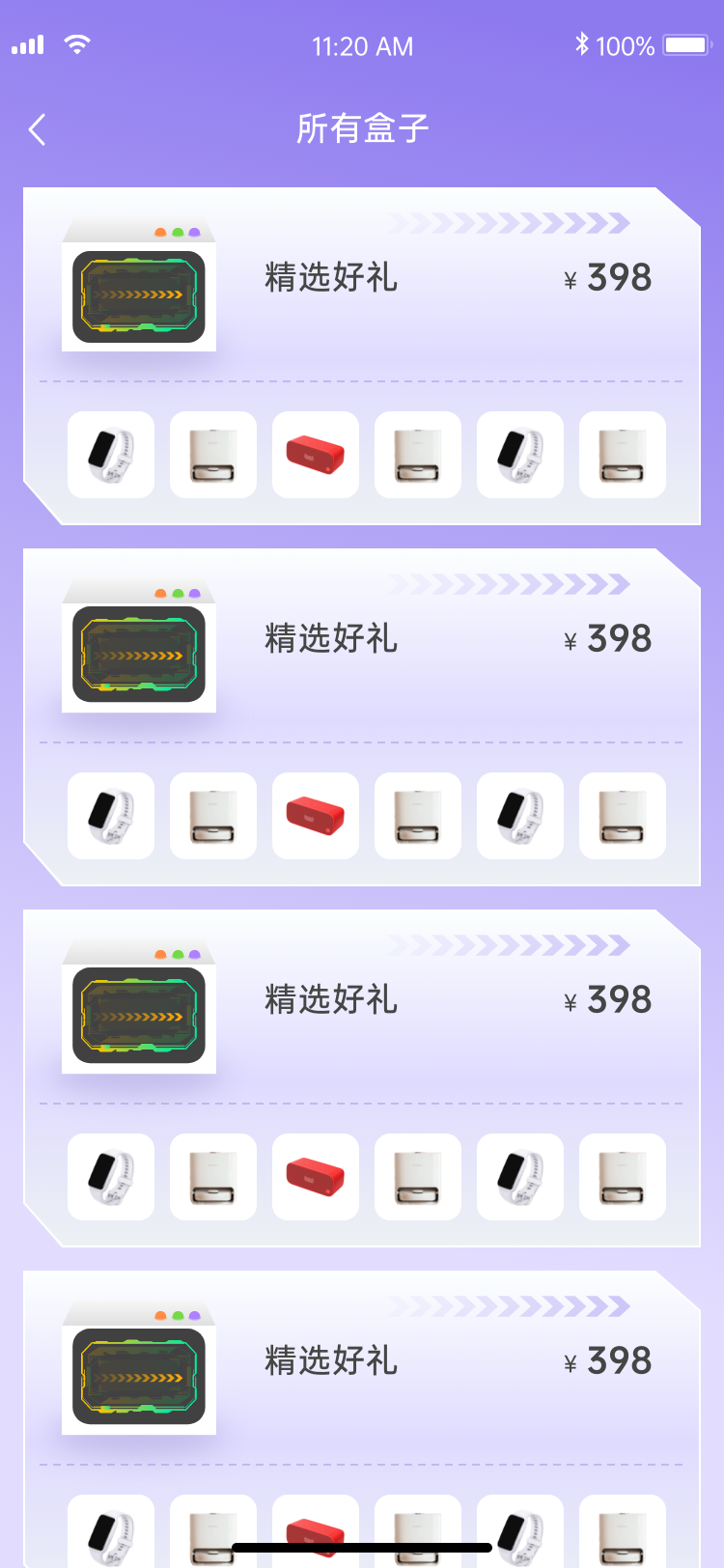Tap the battery icon in the status bar
The height and width of the screenshot is (1568, 724).
point(687,44)
